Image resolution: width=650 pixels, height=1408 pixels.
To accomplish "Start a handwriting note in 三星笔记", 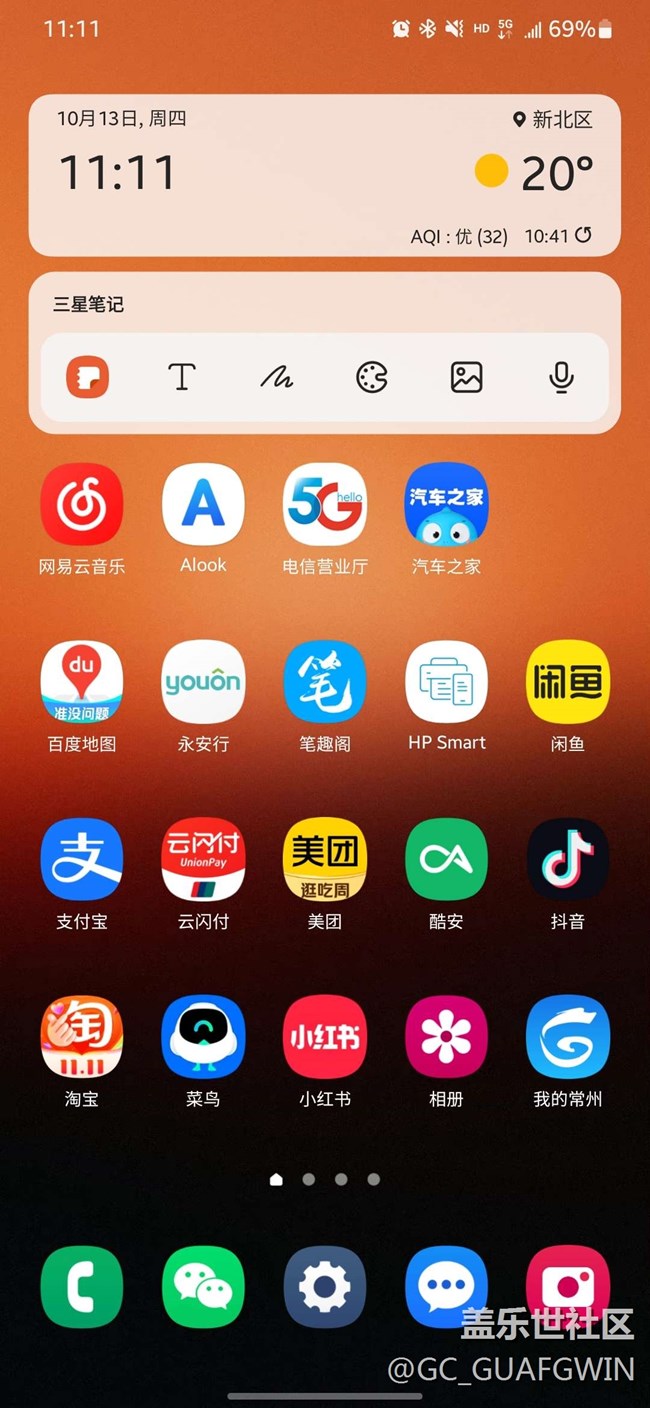I will tap(277, 377).
